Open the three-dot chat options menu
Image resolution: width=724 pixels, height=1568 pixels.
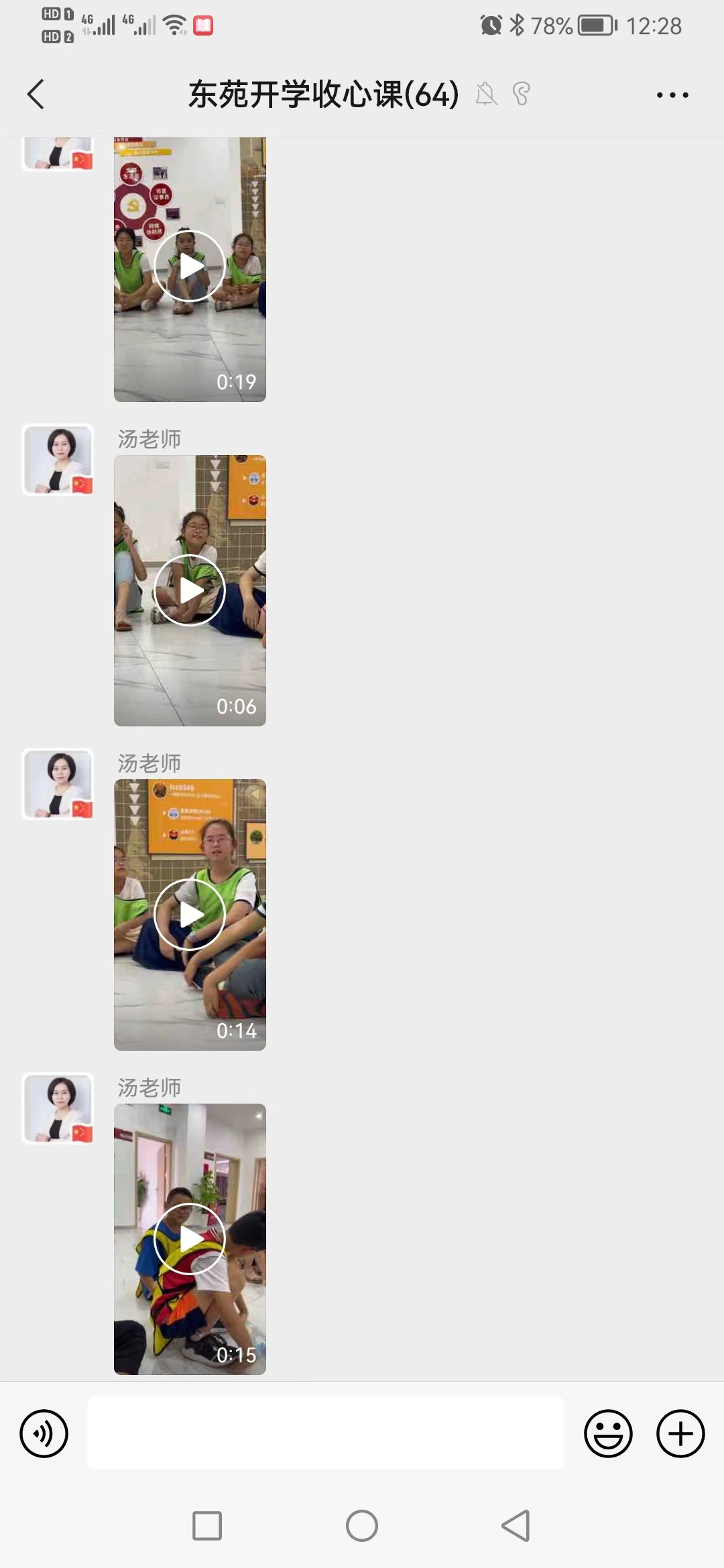[x=672, y=95]
